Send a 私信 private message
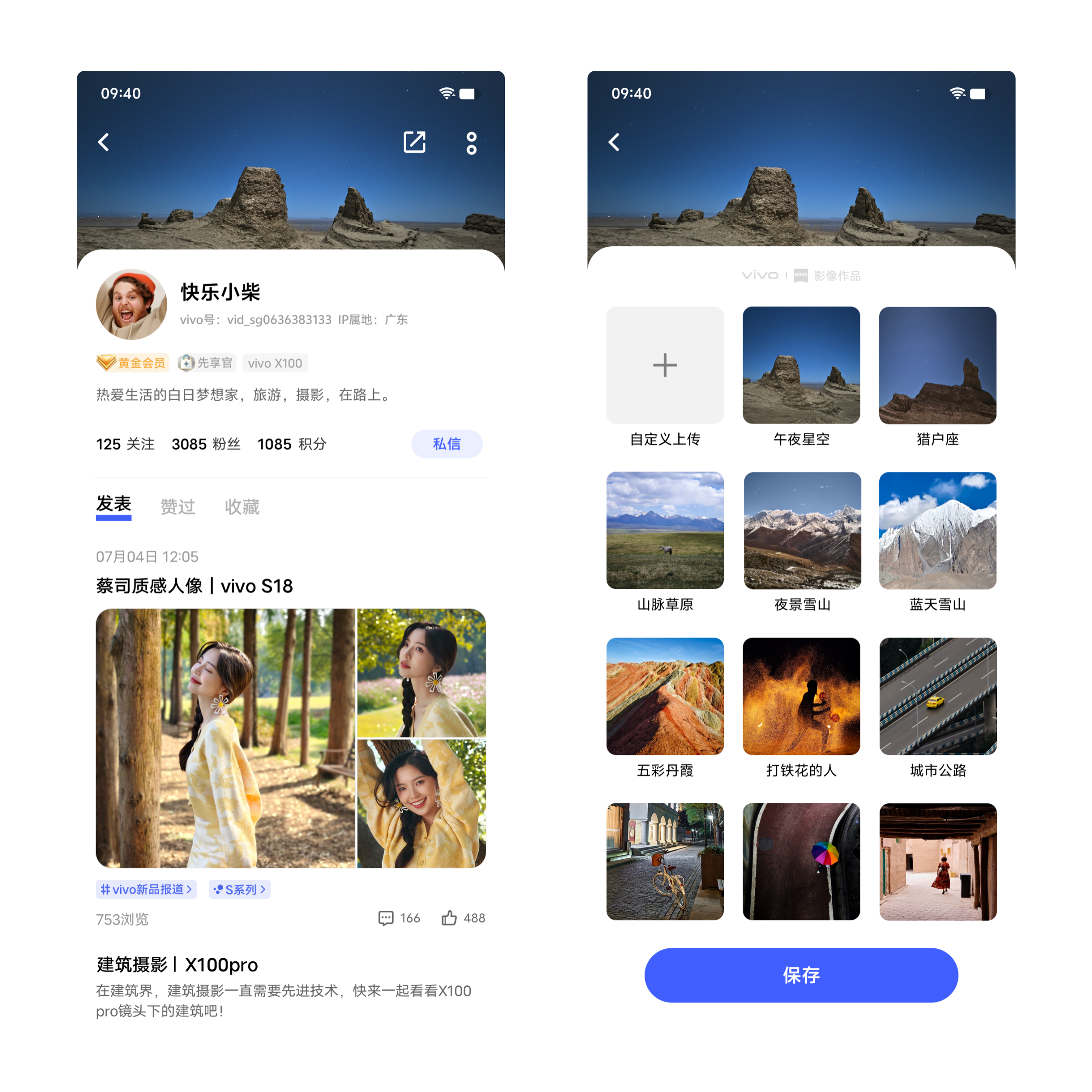Image resolution: width=1092 pixels, height=1092 pixels. (446, 444)
